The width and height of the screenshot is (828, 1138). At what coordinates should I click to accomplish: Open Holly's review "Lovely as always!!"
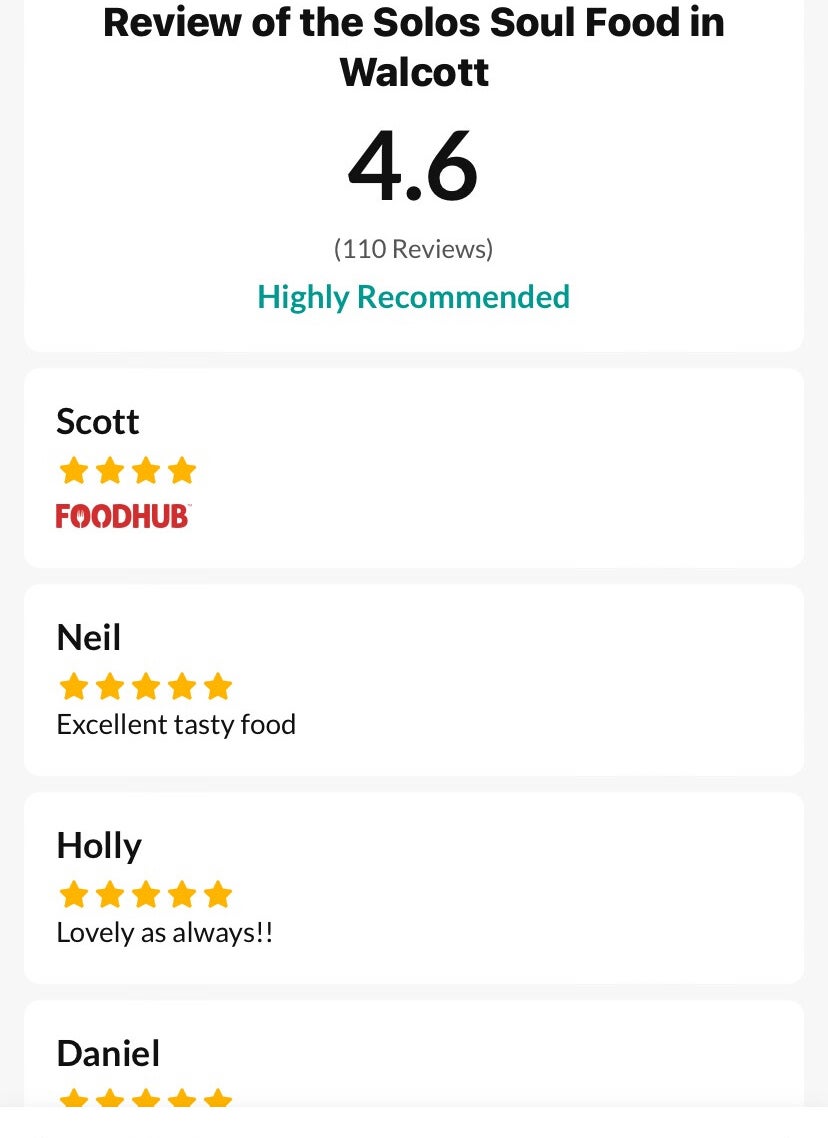[x=413, y=888]
